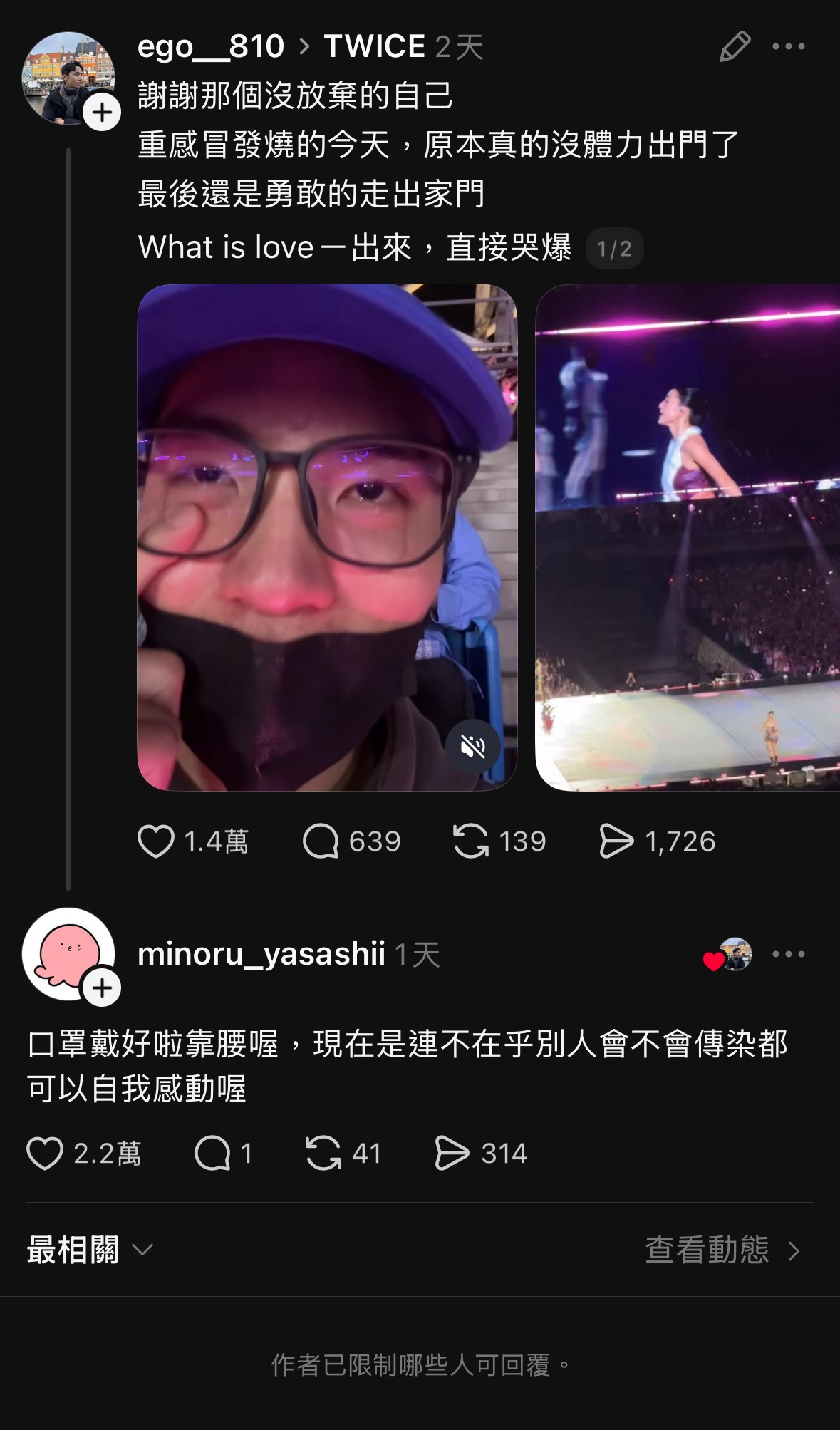Image resolution: width=840 pixels, height=1430 pixels.
Task: Like minoru_yasashii's reply
Action: (x=45, y=1154)
